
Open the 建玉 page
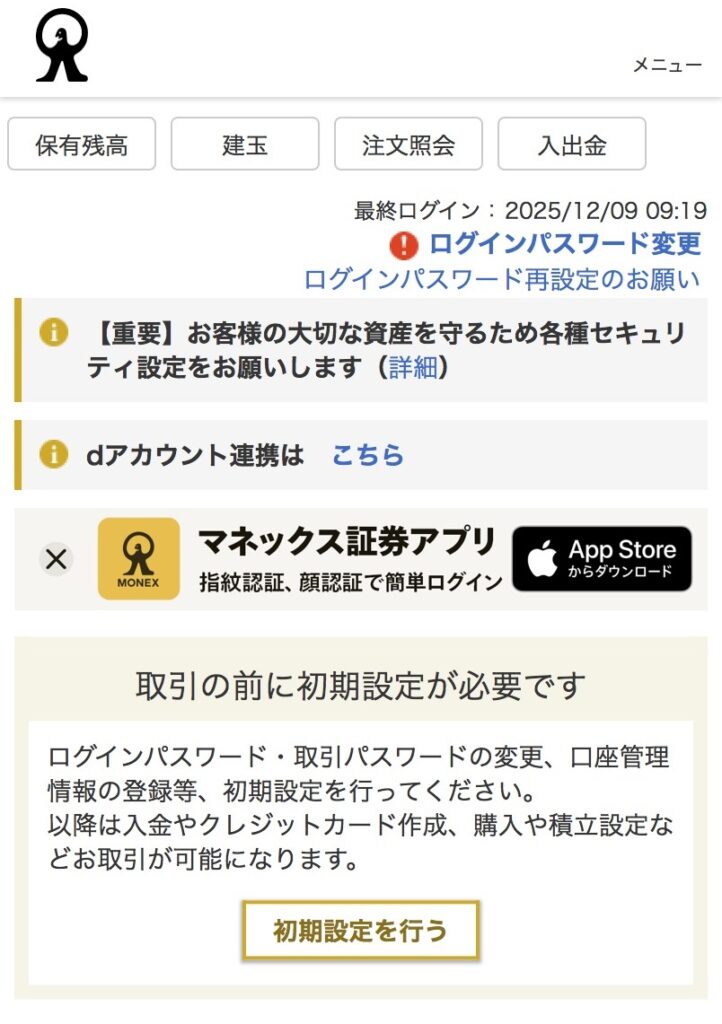(245, 145)
